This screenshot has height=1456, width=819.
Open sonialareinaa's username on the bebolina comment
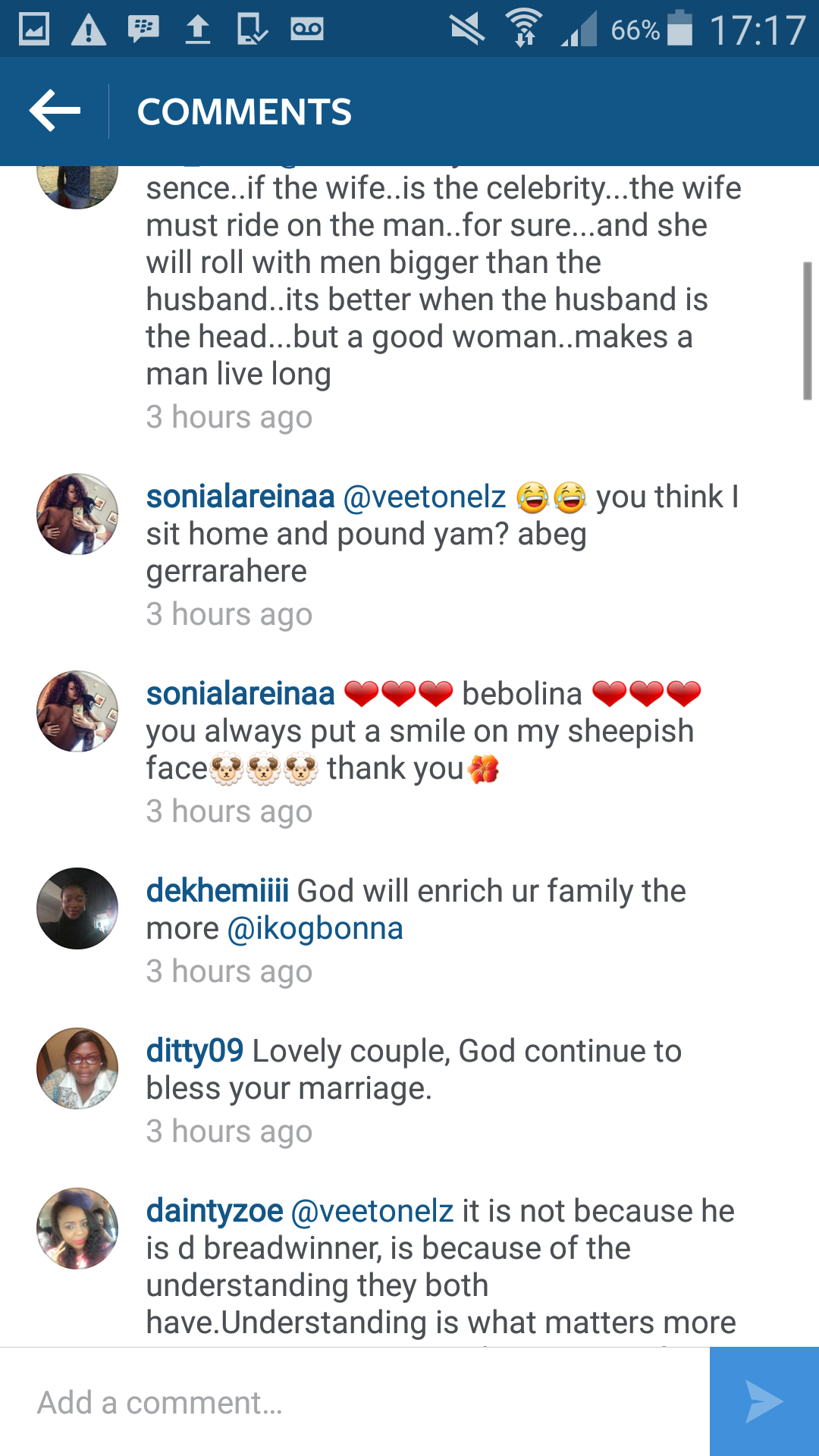pyautogui.click(x=240, y=694)
